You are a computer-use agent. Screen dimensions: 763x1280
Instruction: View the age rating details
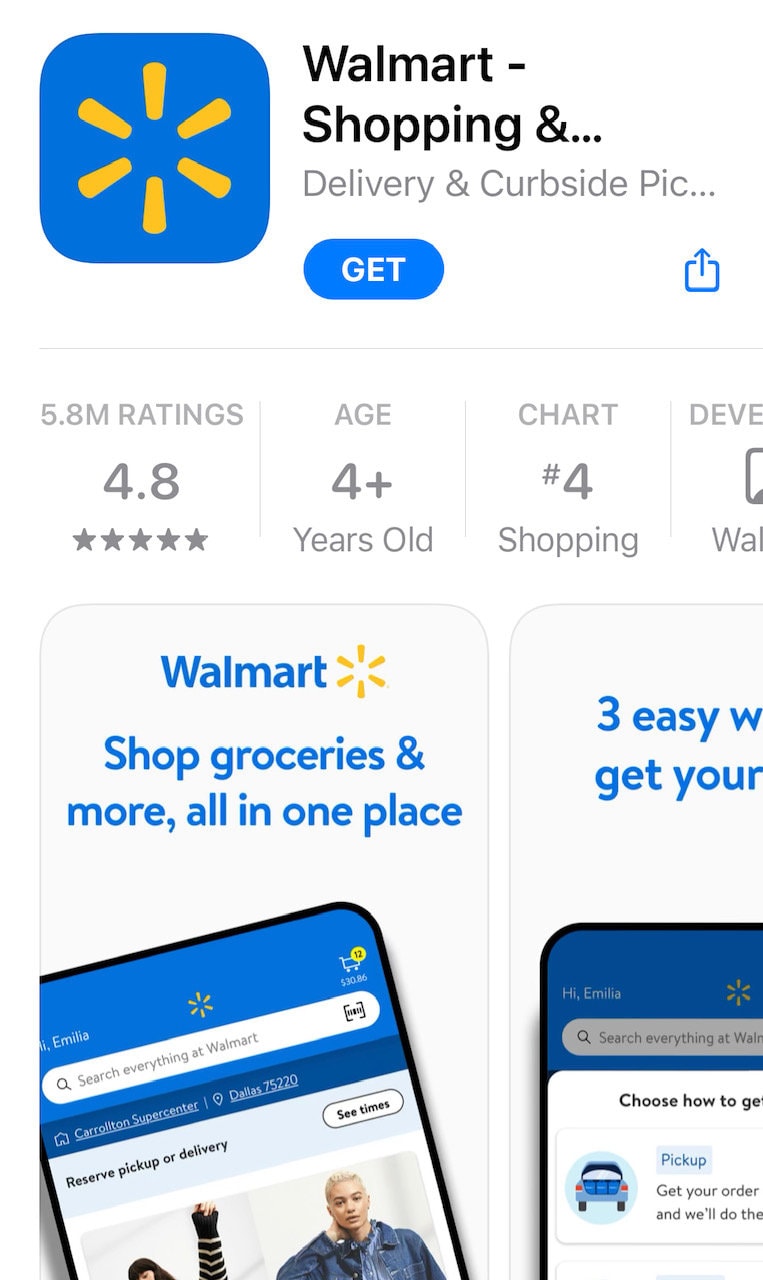point(362,478)
